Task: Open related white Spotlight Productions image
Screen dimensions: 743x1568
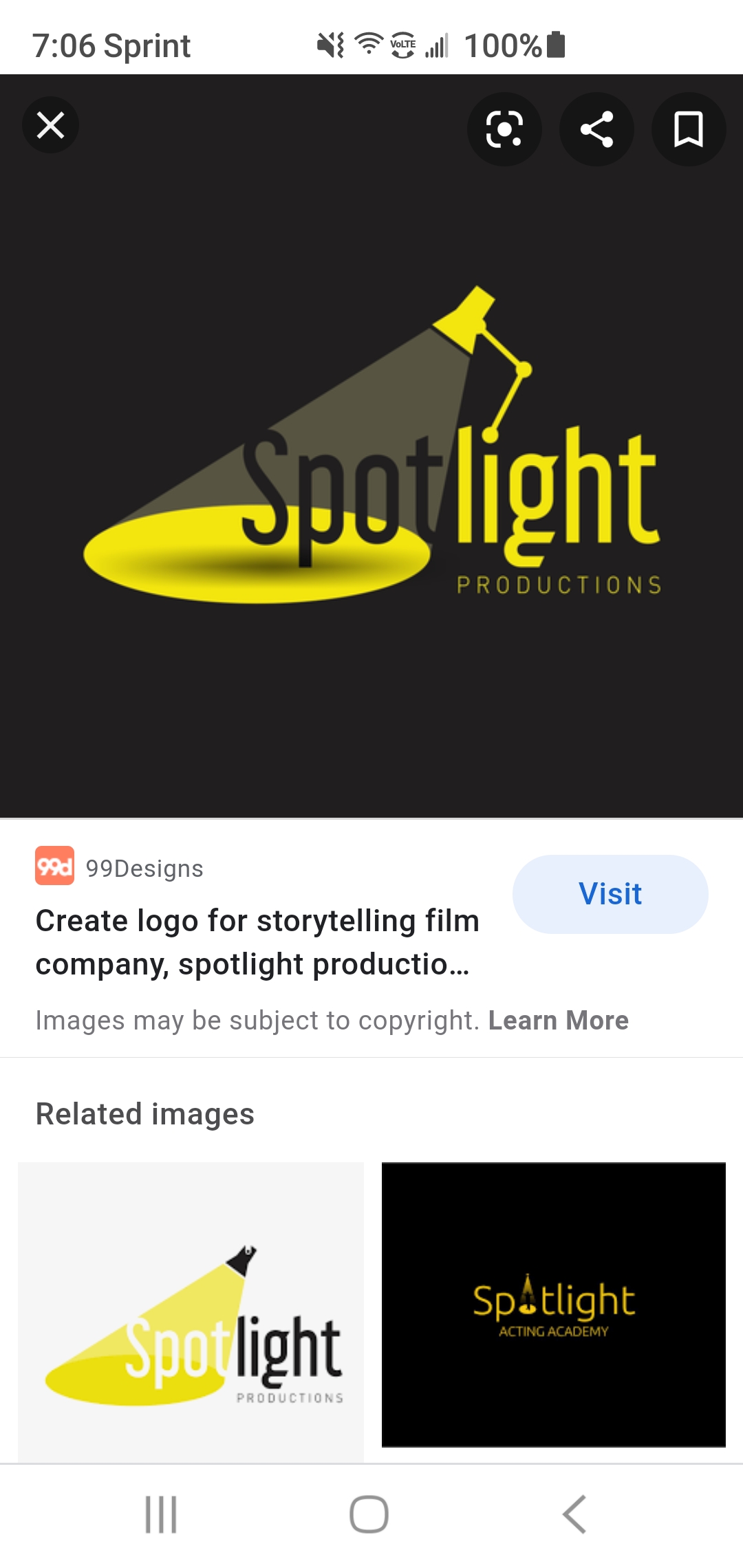Action: point(191,1312)
